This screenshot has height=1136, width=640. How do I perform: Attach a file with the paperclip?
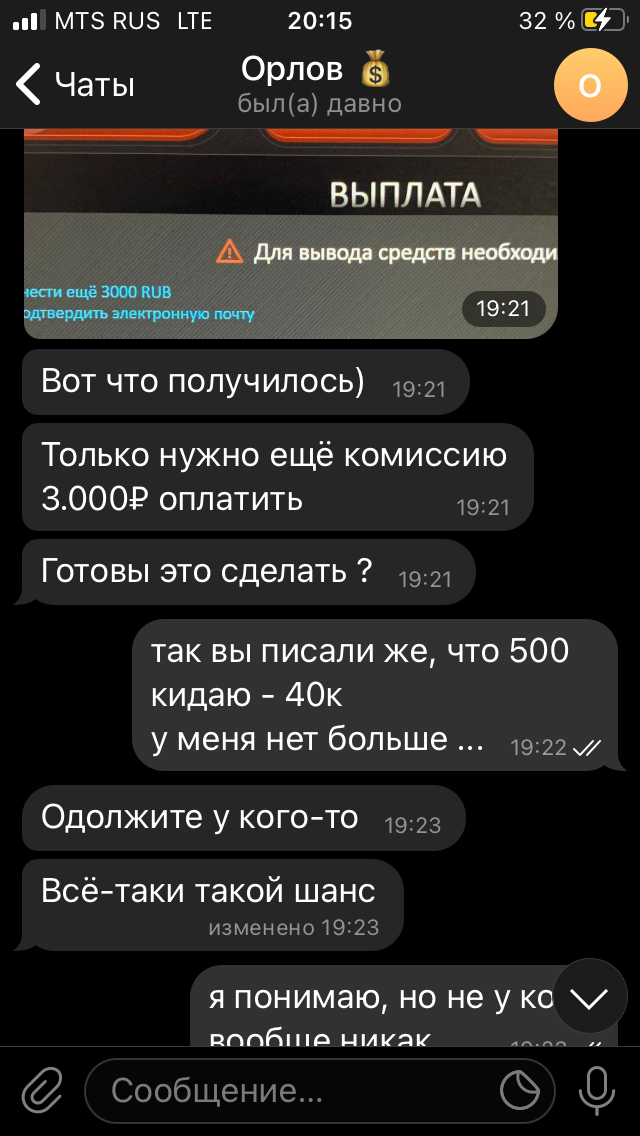(x=43, y=1093)
